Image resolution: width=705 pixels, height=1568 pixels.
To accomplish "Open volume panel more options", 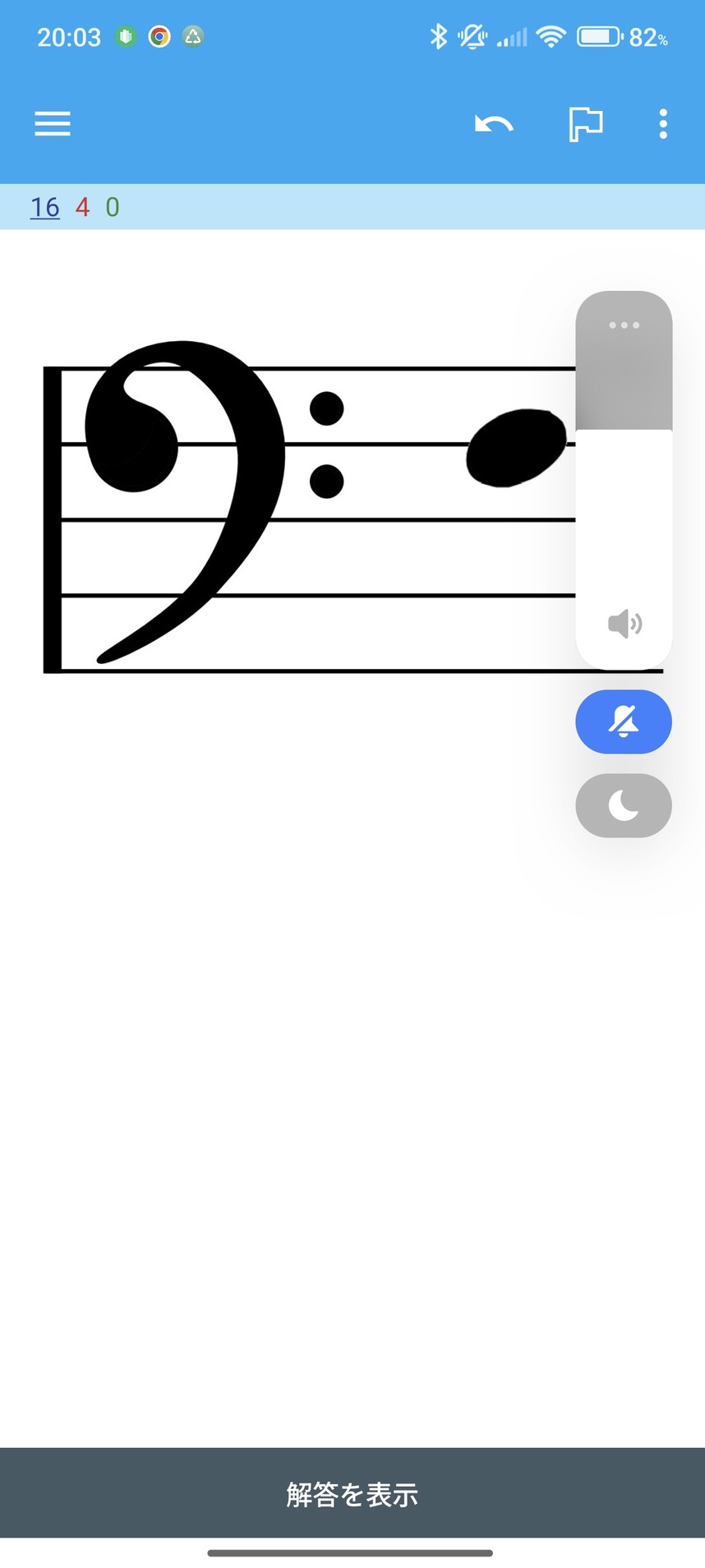I will pyautogui.click(x=624, y=325).
